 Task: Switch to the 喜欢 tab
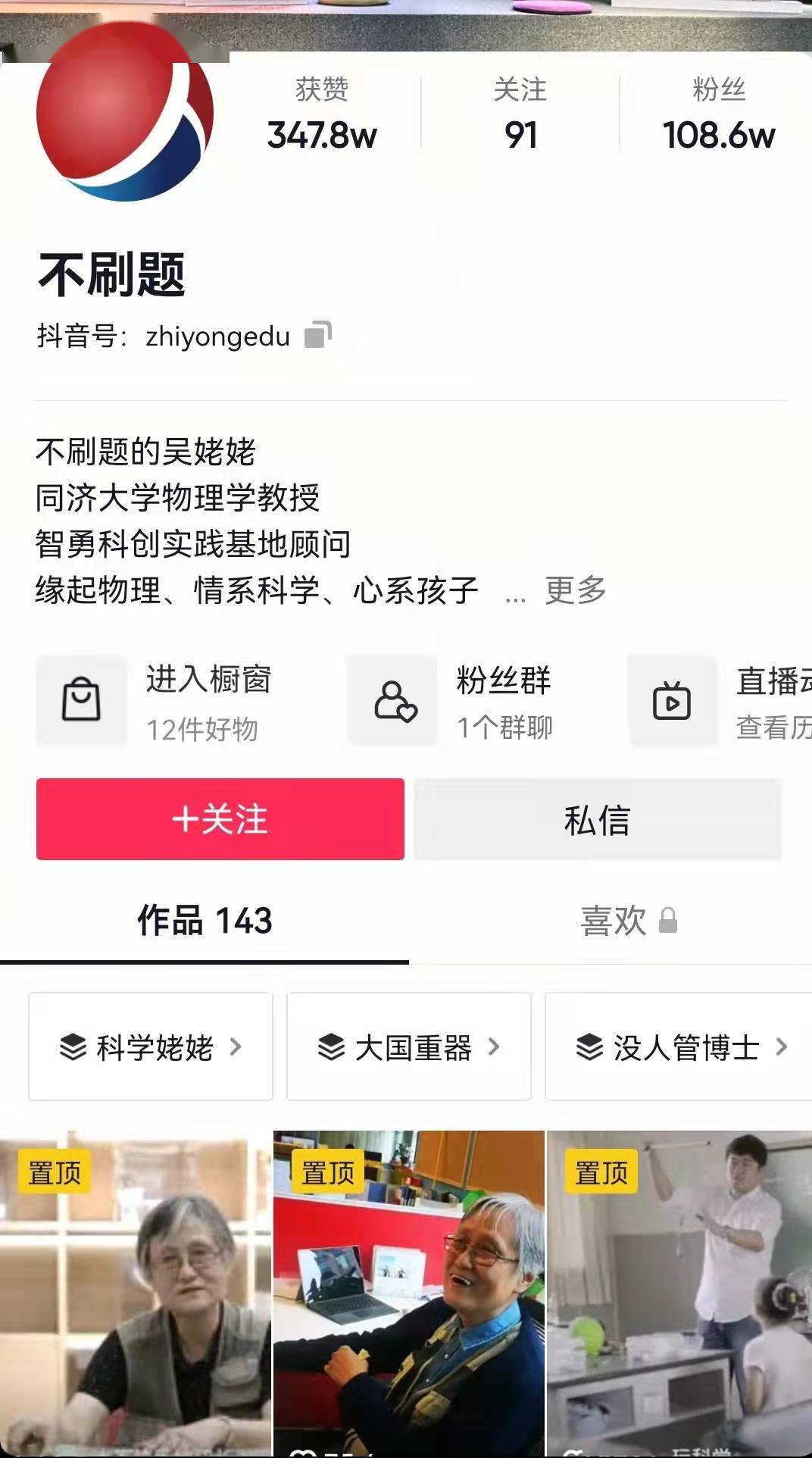click(x=627, y=921)
